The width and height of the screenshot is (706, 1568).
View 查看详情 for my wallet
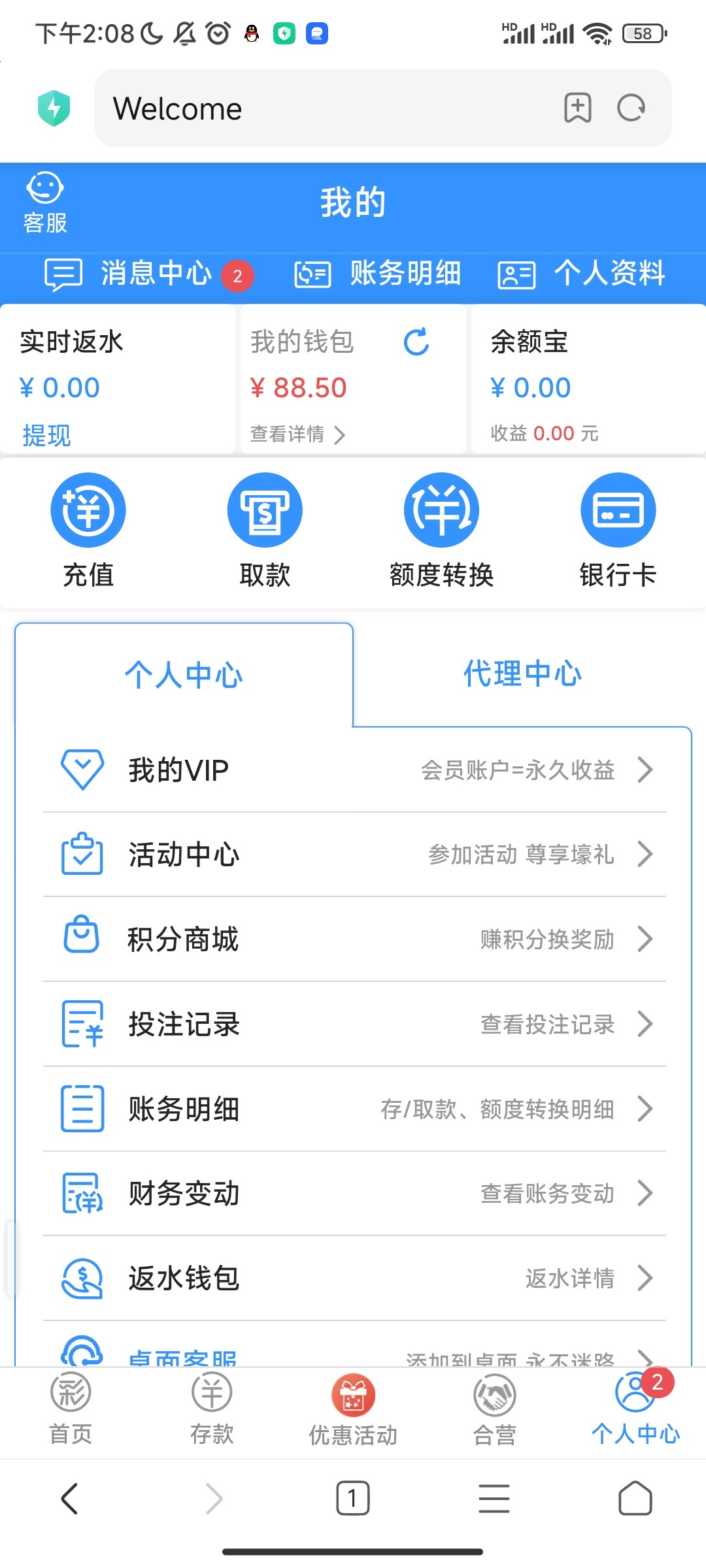pyautogui.click(x=297, y=434)
